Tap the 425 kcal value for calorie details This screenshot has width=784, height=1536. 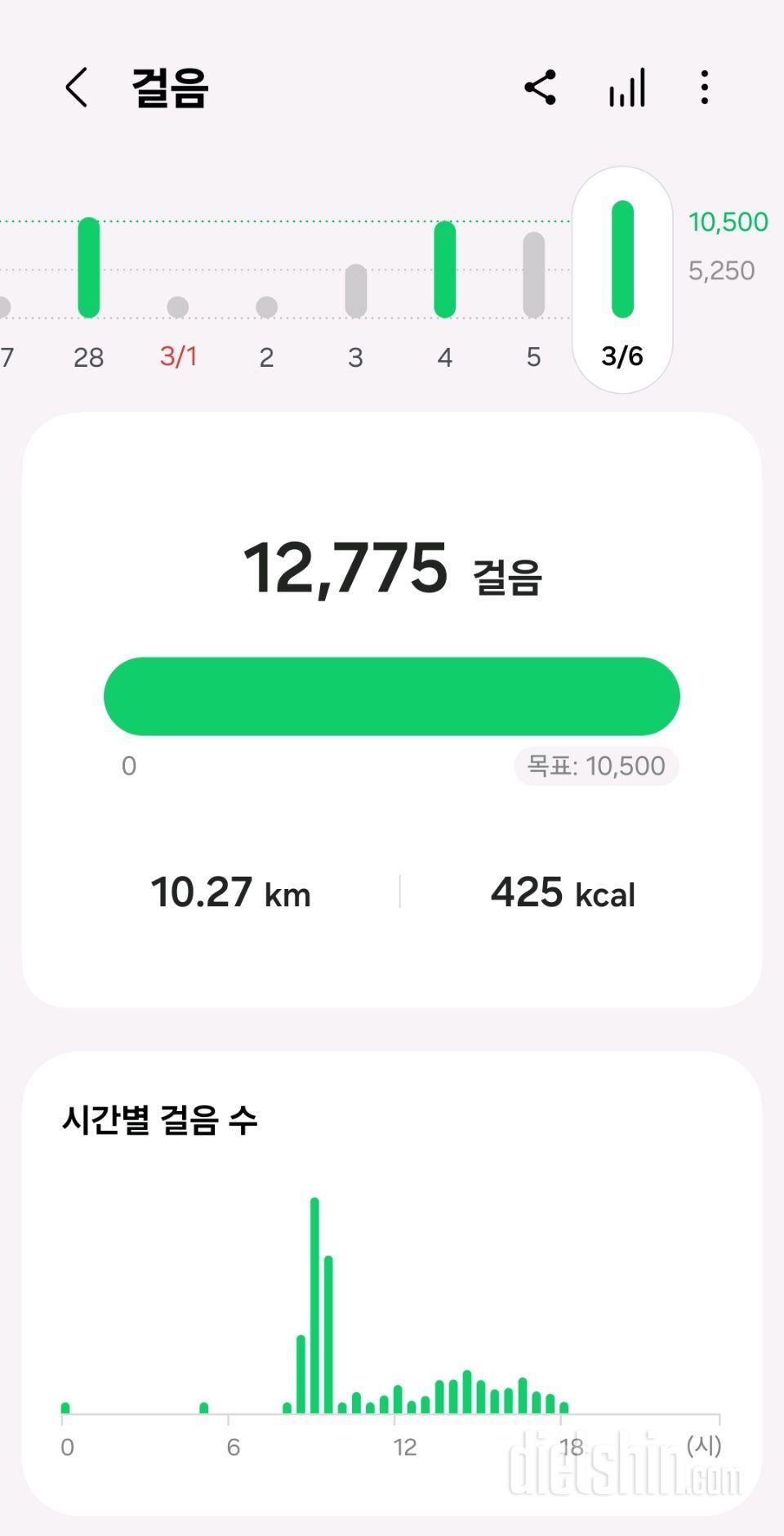562,893
